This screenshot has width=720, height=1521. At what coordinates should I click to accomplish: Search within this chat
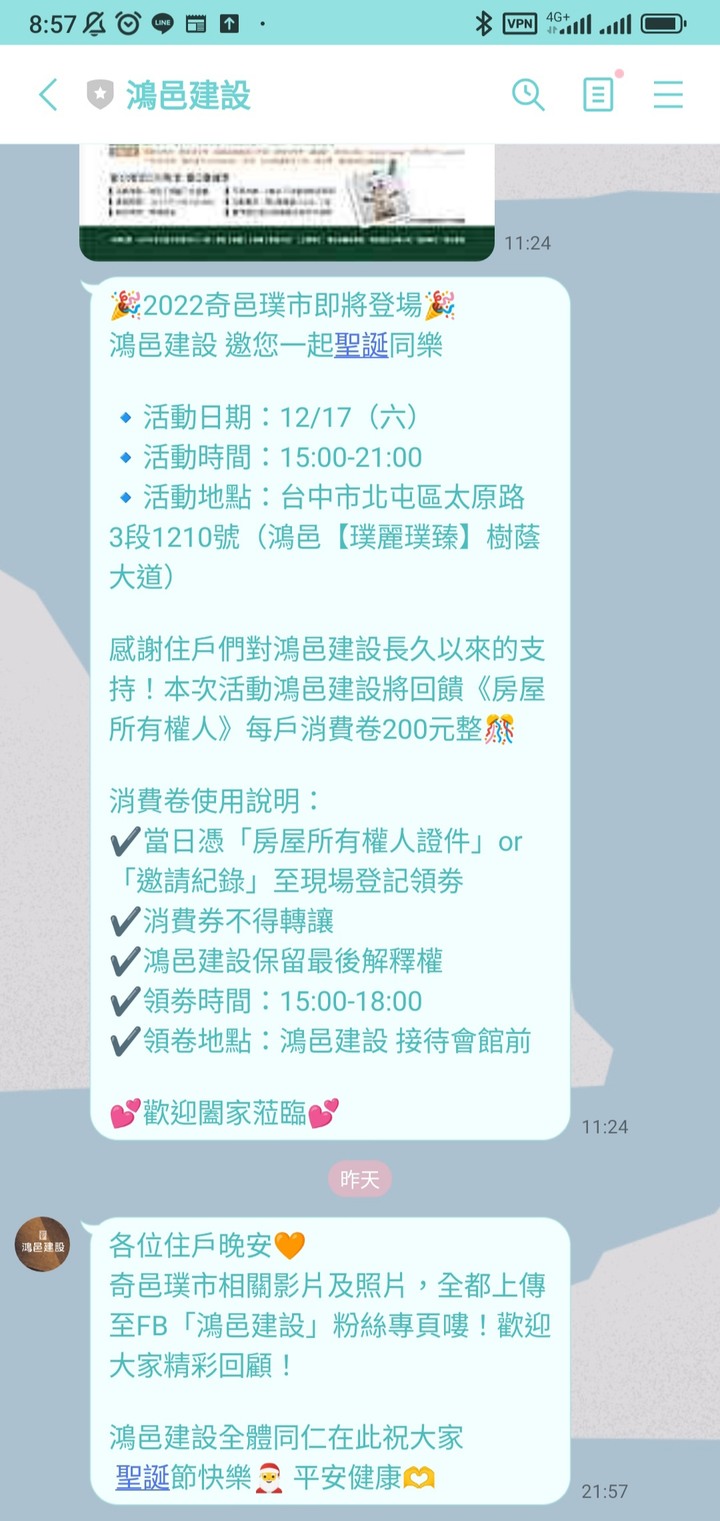pos(528,95)
